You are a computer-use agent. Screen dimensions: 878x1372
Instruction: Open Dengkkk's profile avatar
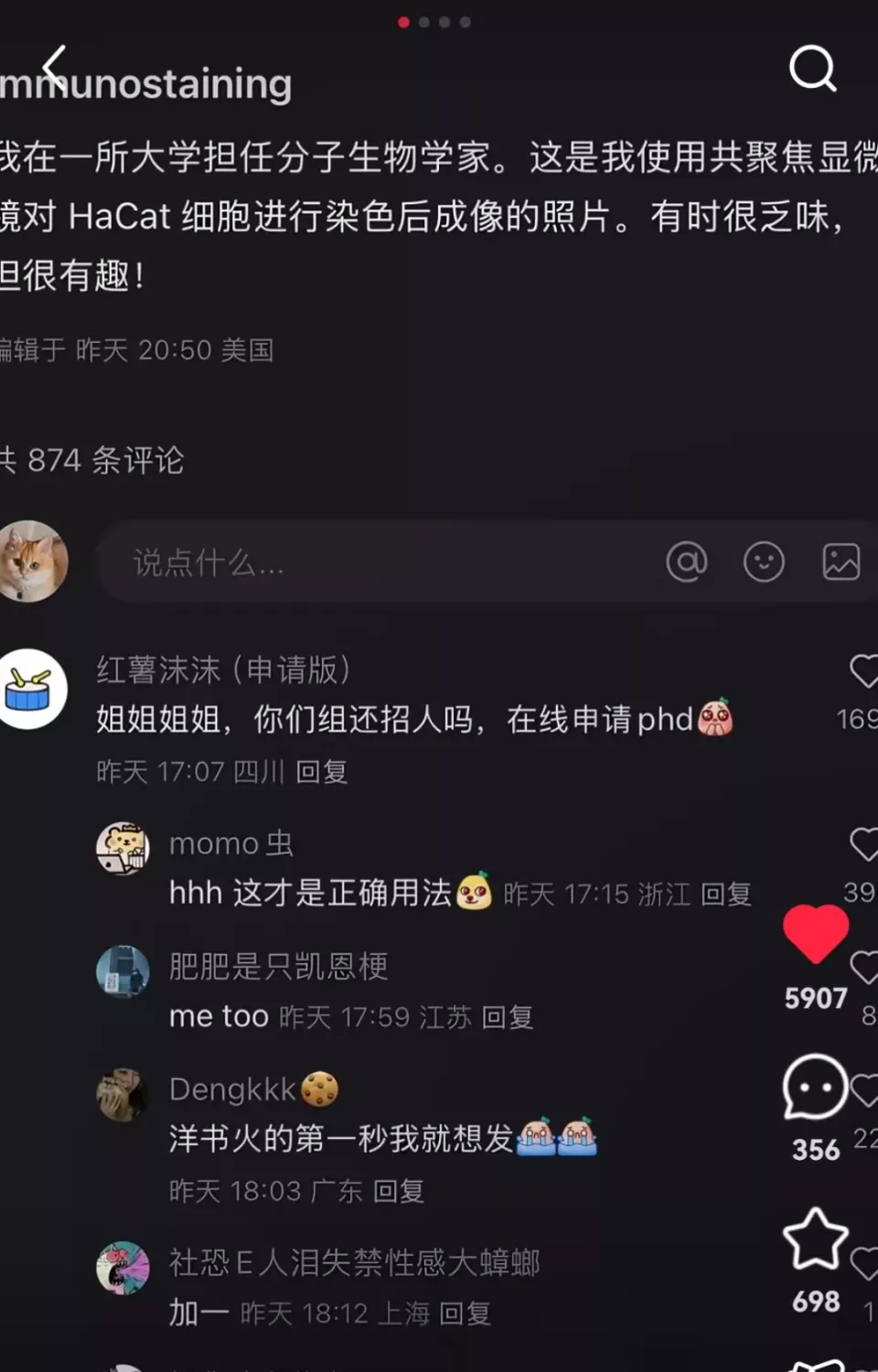click(123, 1094)
